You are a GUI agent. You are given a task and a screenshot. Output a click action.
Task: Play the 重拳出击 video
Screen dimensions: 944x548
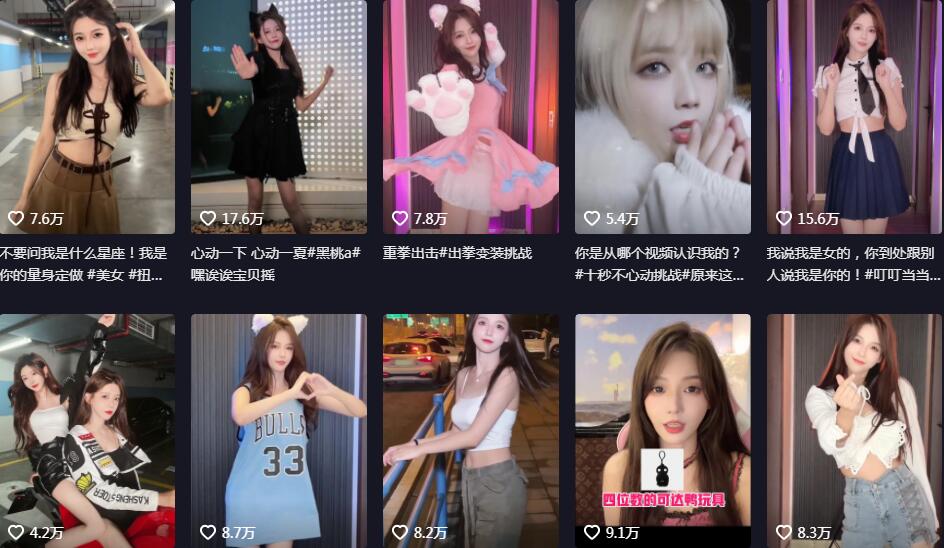click(x=470, y=115)
